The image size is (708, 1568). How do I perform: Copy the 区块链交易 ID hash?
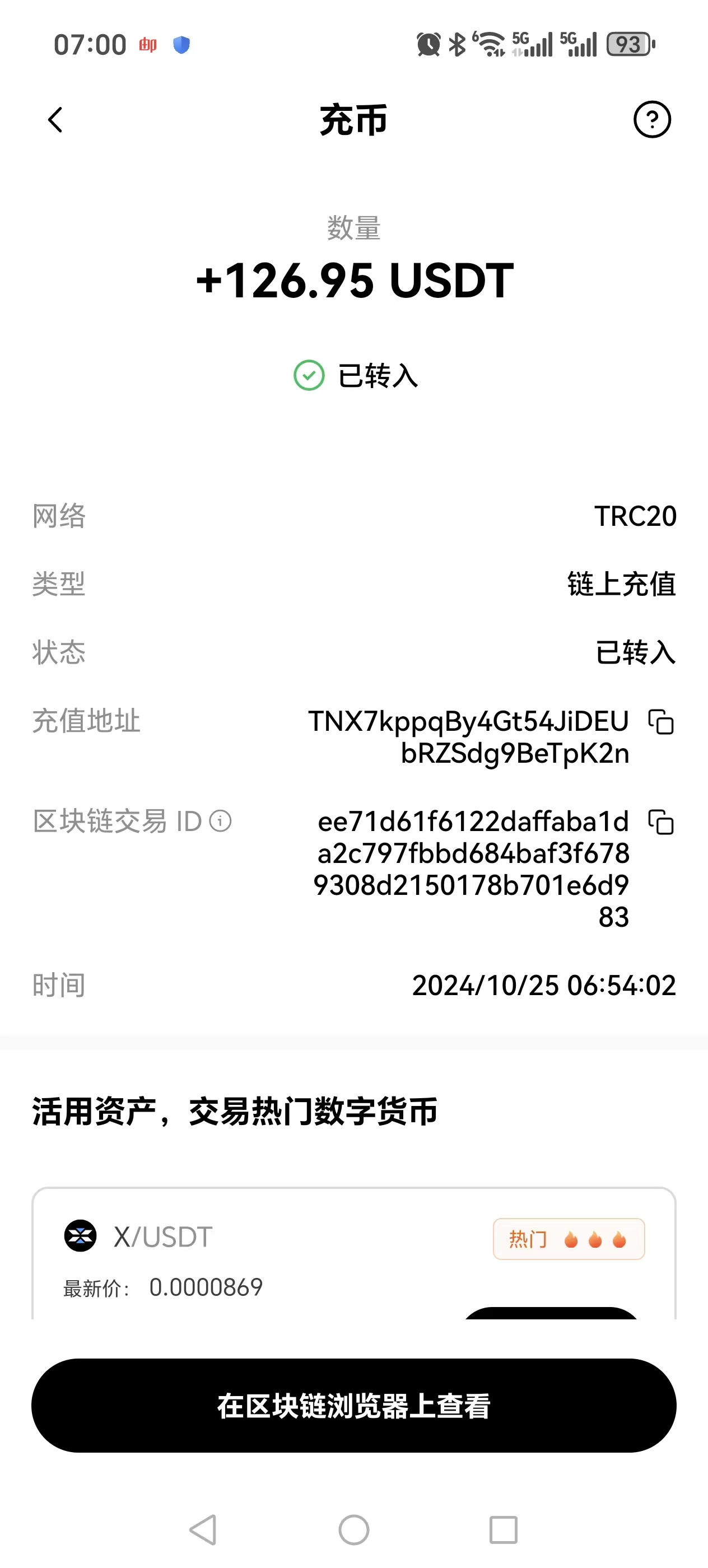(x=660, y=822)
